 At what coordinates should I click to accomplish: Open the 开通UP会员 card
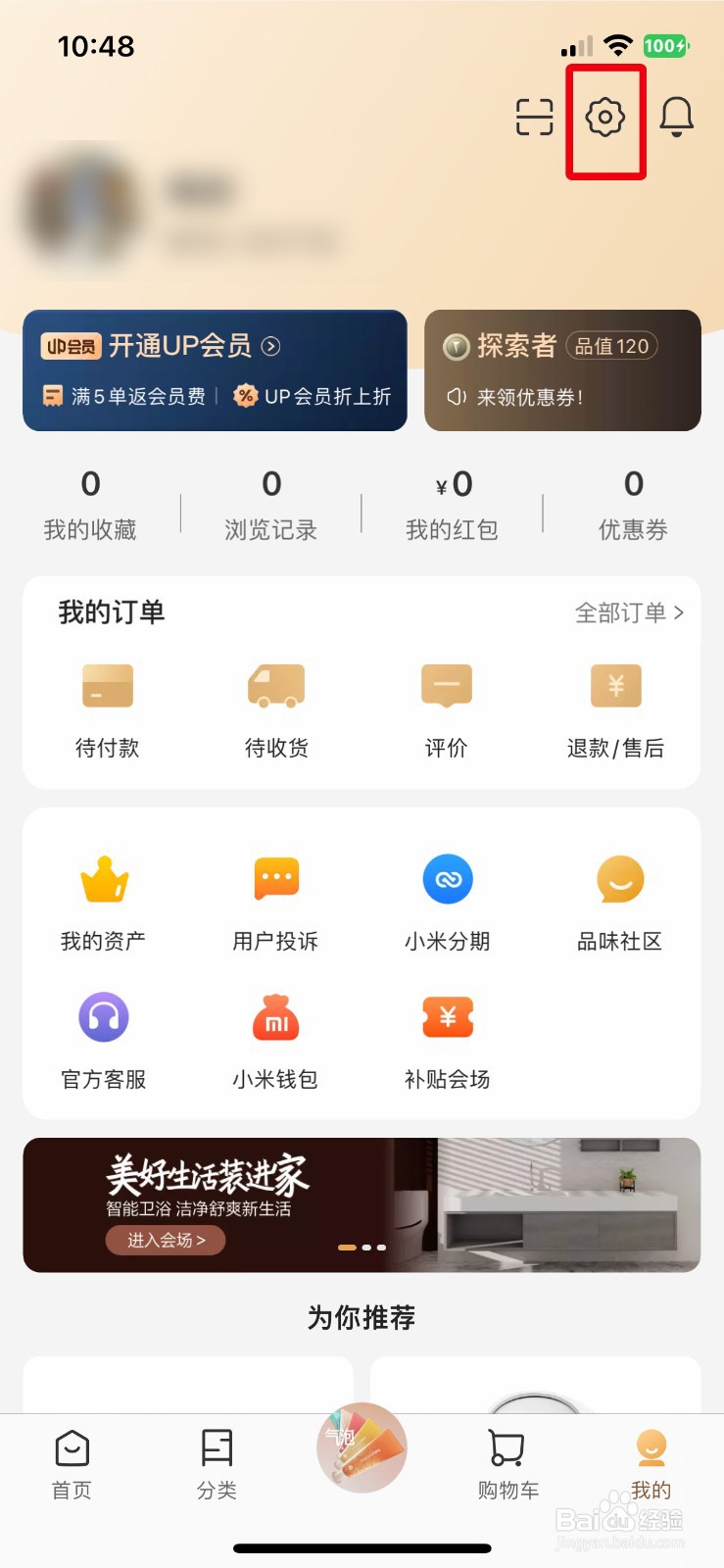pyautogui.click(x=215, y=369)
